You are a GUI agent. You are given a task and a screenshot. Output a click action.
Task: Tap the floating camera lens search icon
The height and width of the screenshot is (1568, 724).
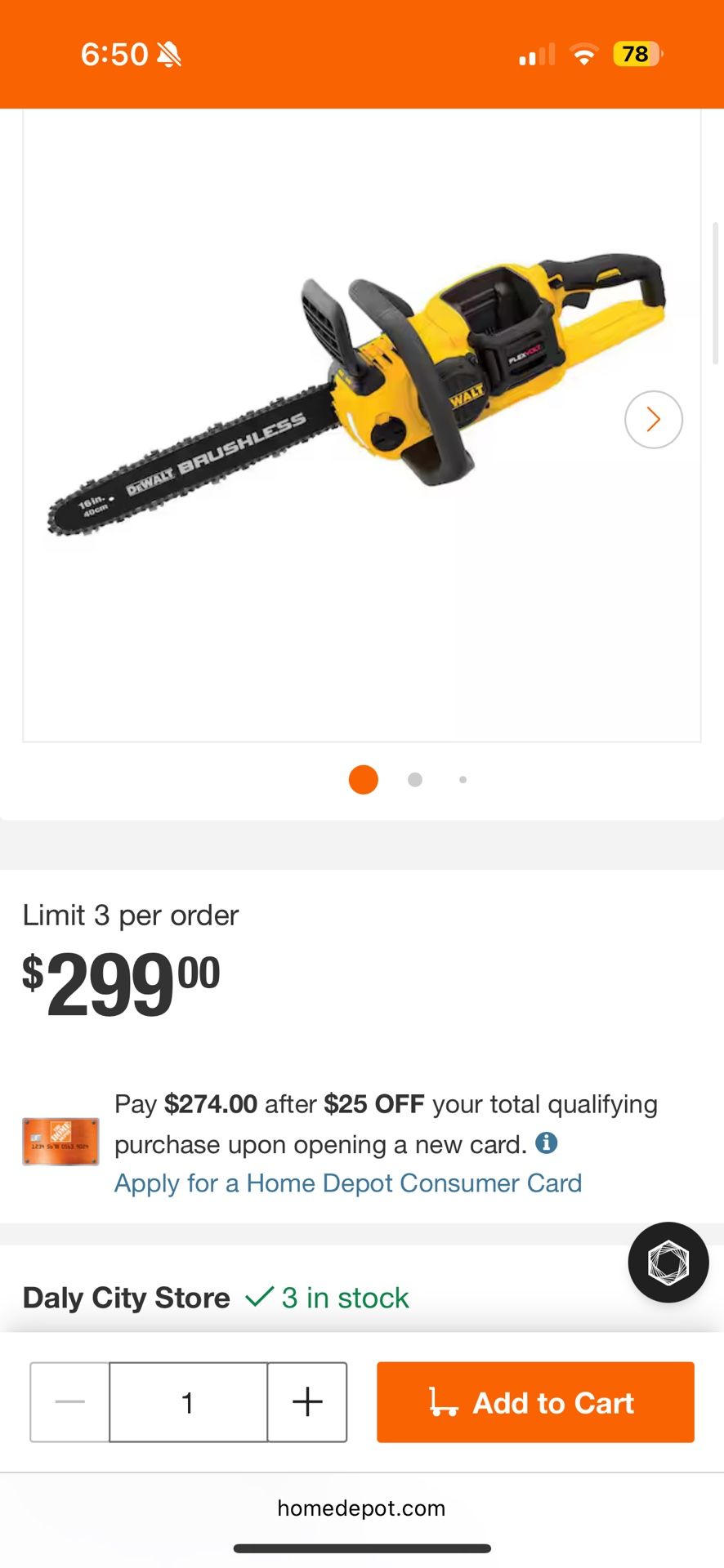pos(667,1262)
